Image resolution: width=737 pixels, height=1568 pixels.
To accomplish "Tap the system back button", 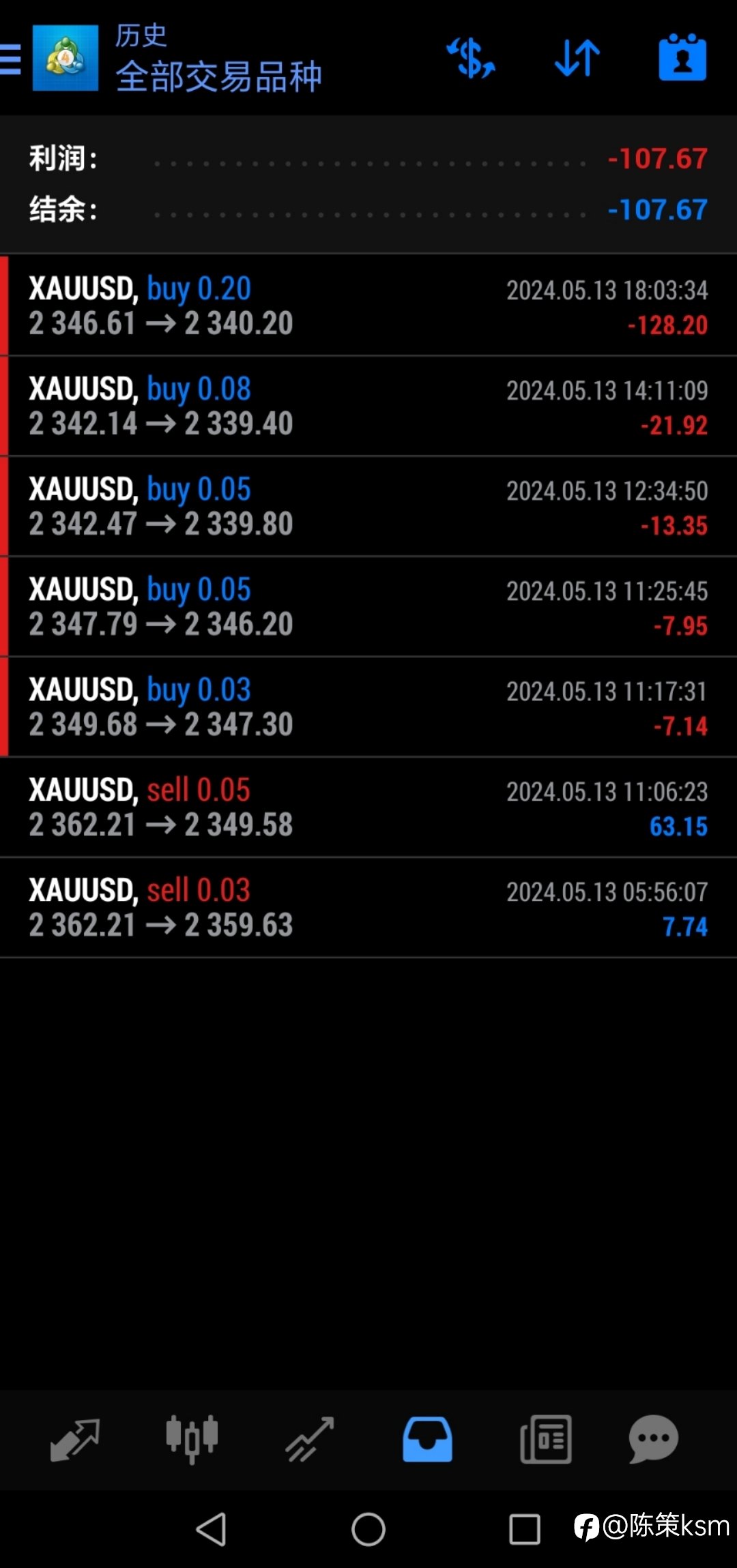I will click(x=212, y=1529).
